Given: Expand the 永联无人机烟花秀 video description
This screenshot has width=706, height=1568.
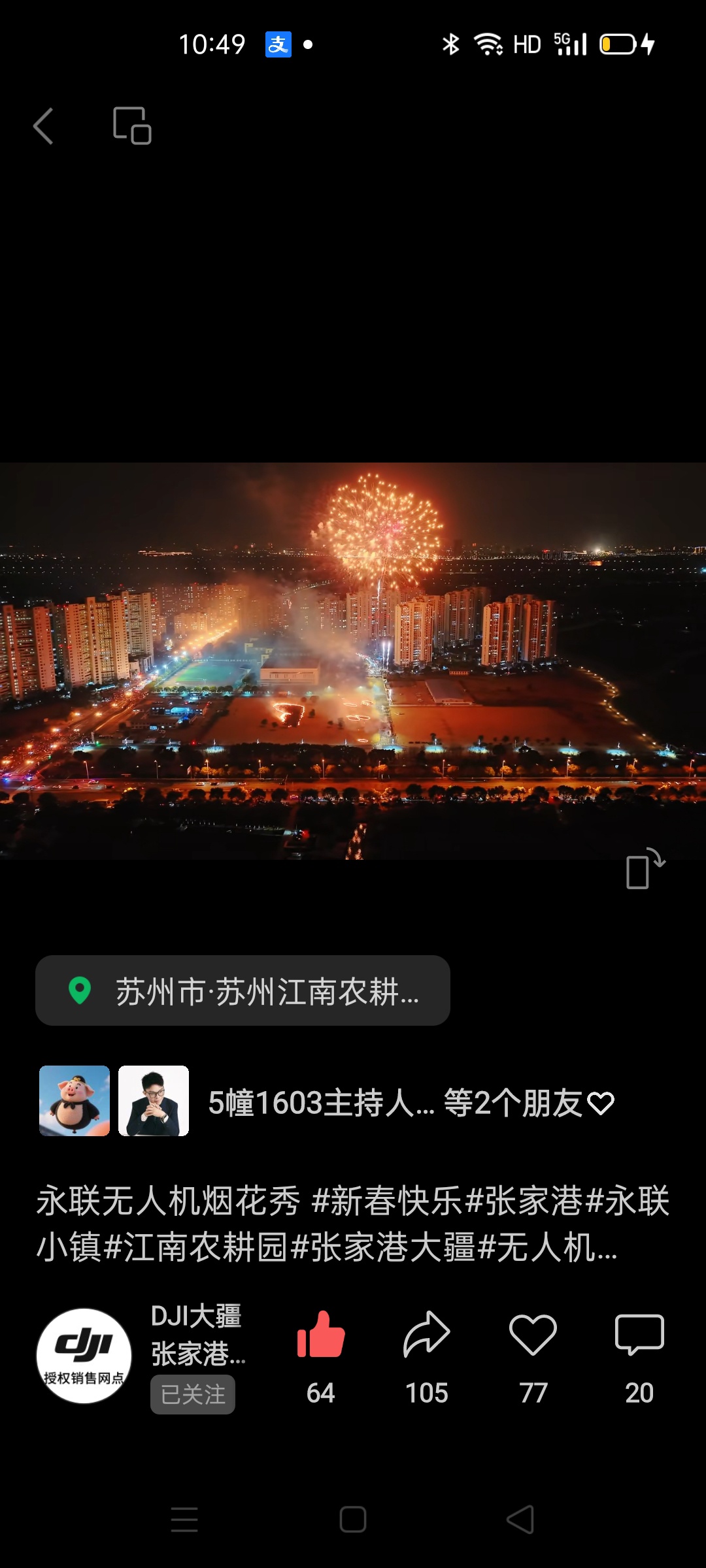Looking at the screenshot, I should click(353, 1224).
